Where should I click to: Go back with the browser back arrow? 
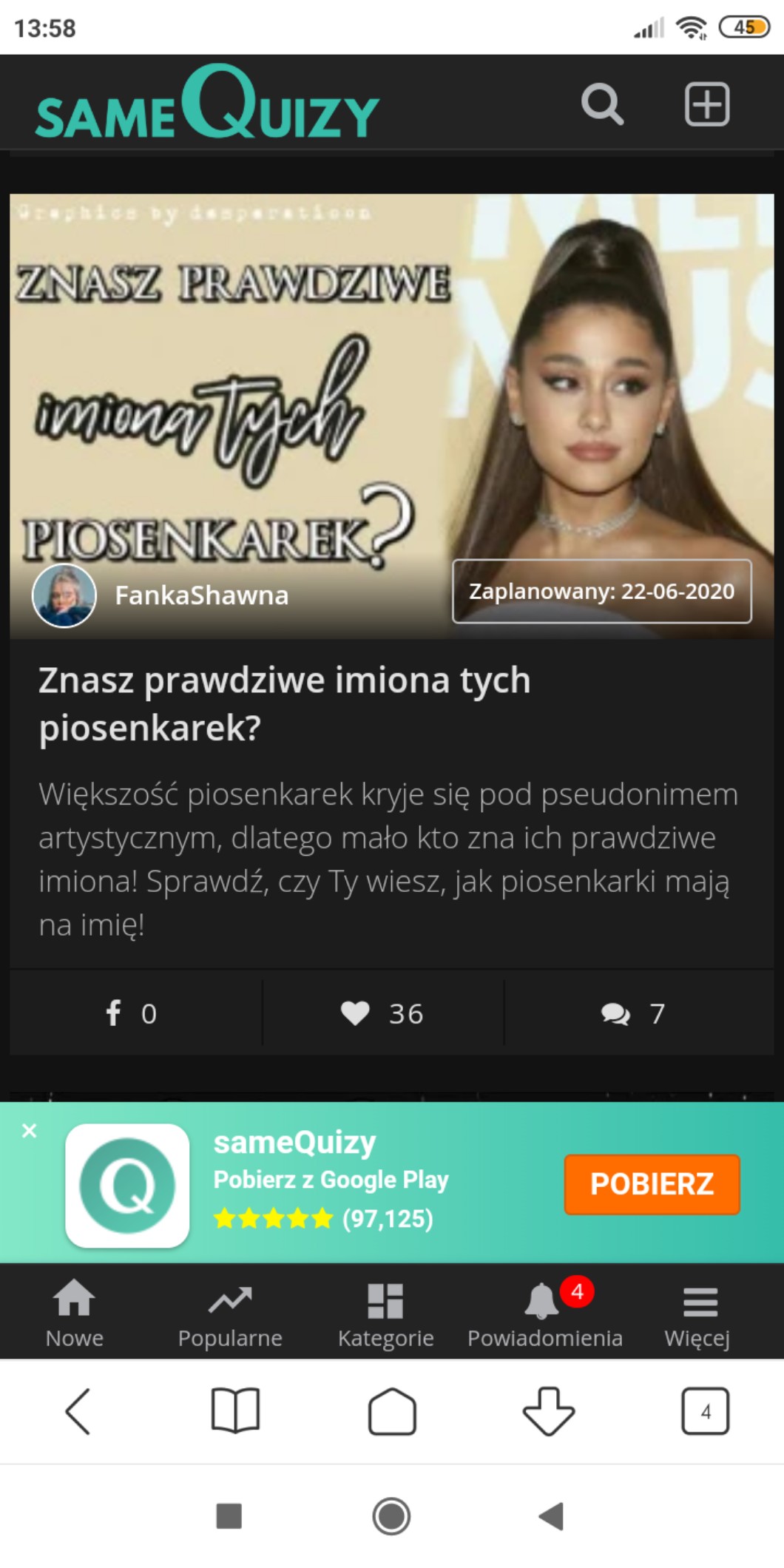[x=78, y=1411]
